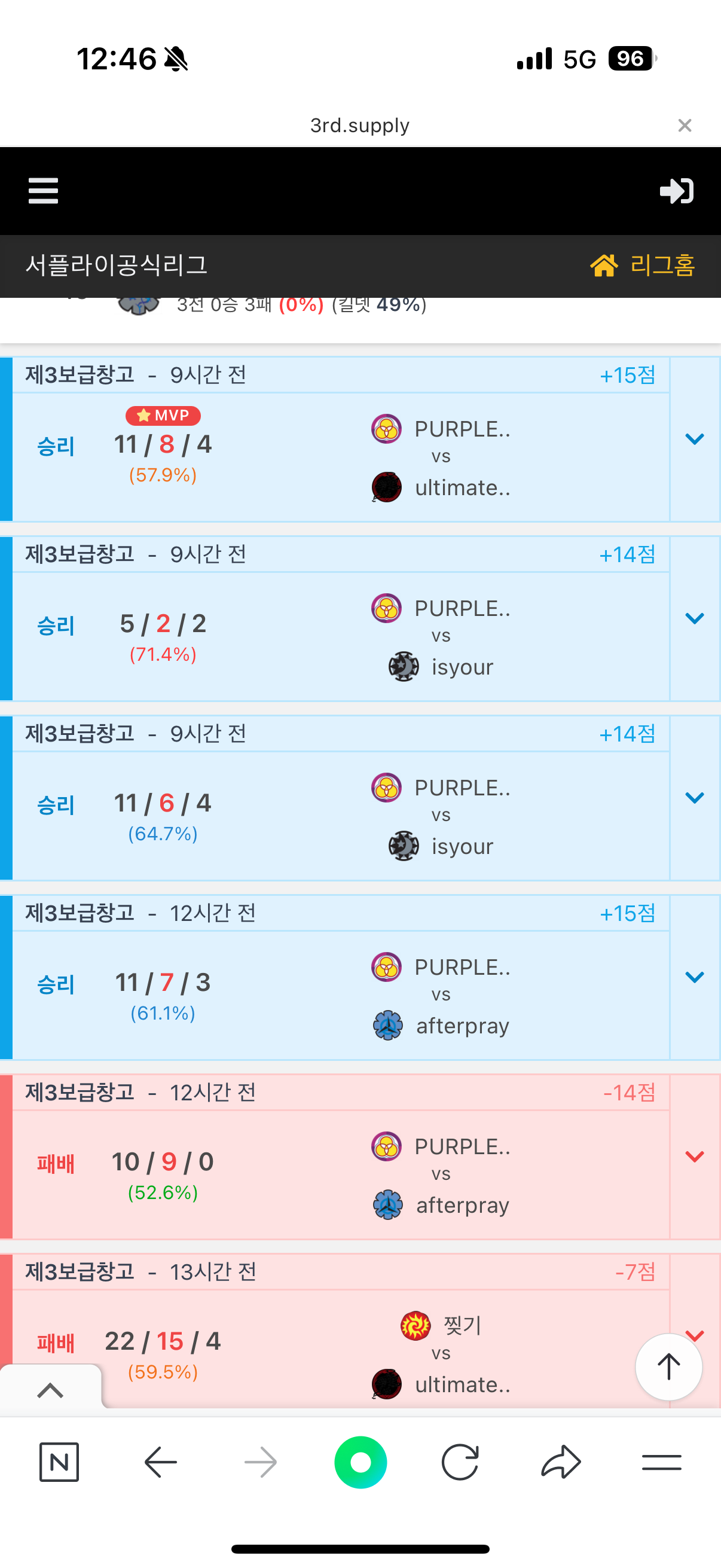Expand the MVP 11/8/4 match details
Screen dimensions: 721x1568
pos(694,439)
